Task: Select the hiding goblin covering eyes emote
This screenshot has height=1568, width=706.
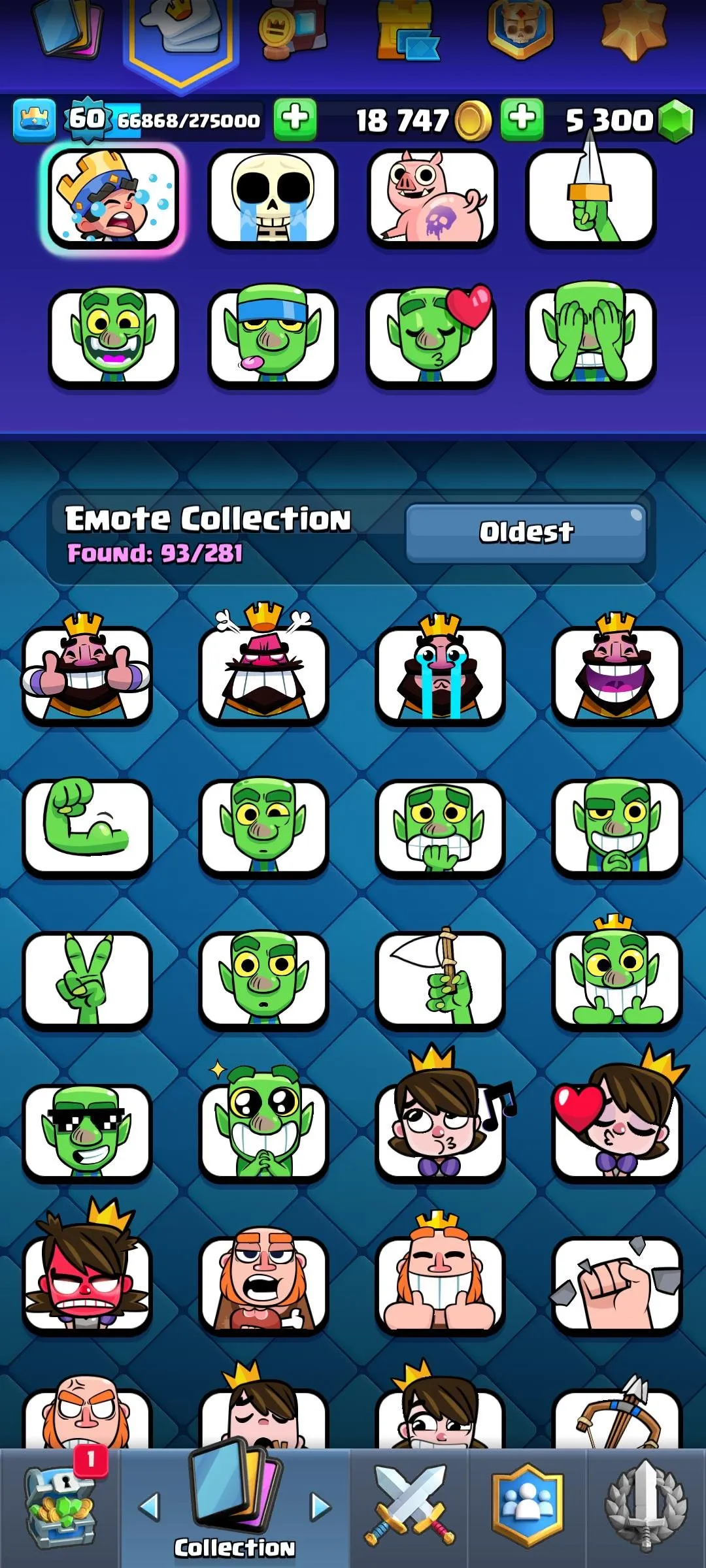Action: tap(592, 335)
